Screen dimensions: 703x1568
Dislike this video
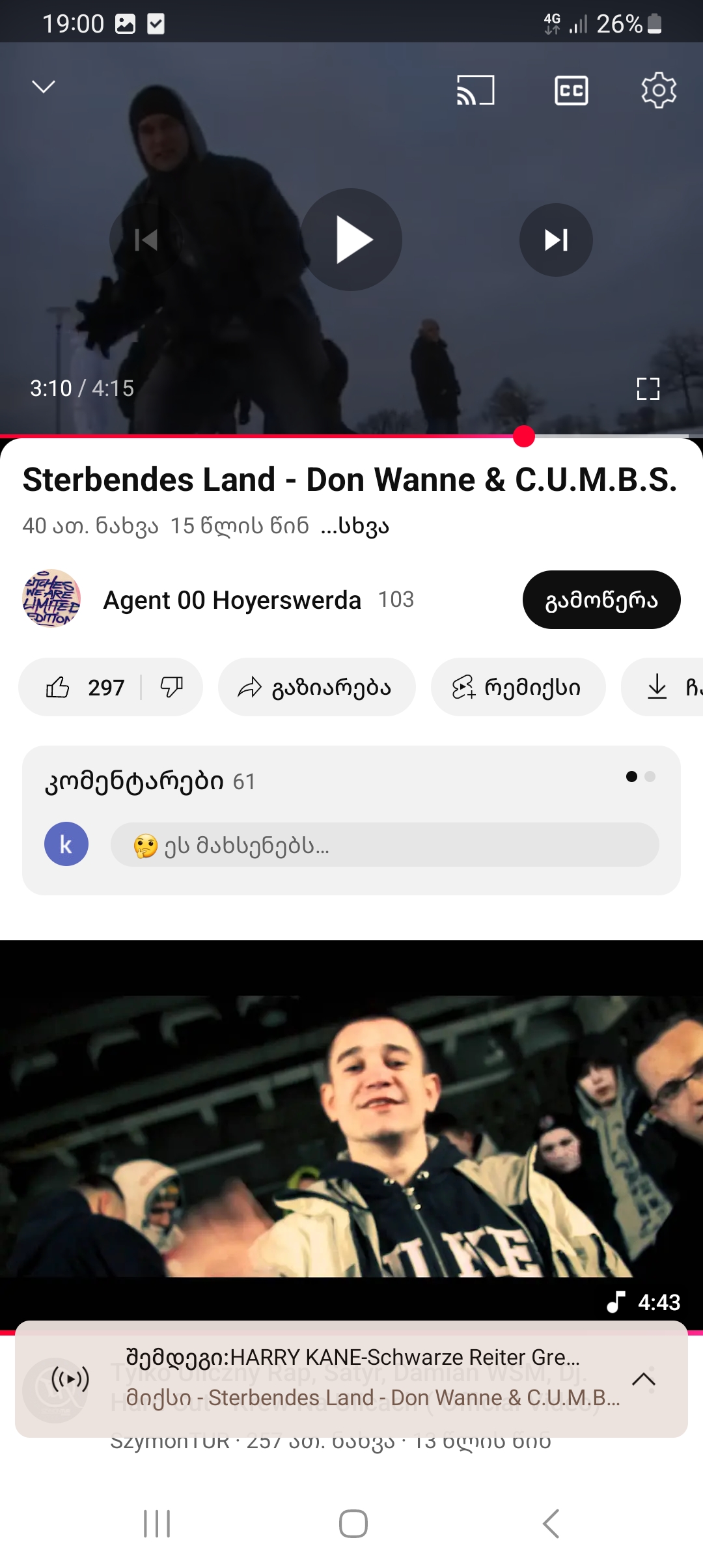[x=171, y=688]
